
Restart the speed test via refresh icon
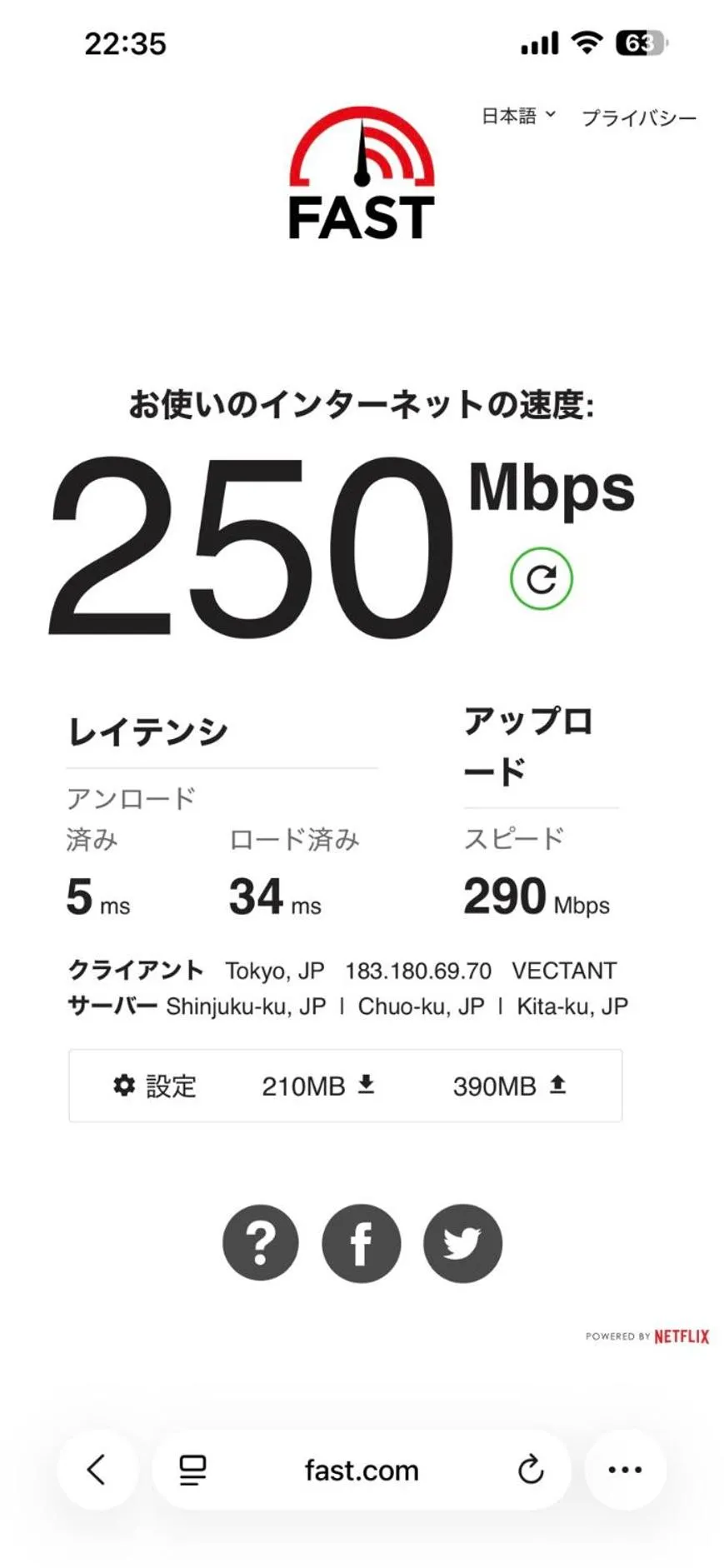(x=542, y=577)
